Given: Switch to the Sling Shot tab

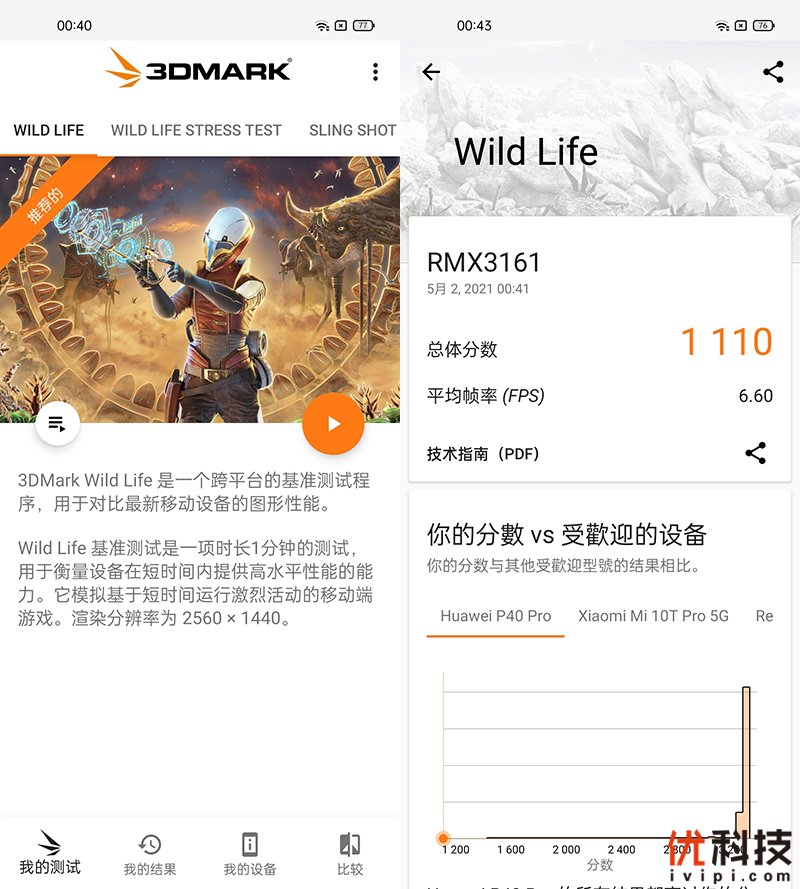Looking at the screenshot, I should tap(352, 130).
